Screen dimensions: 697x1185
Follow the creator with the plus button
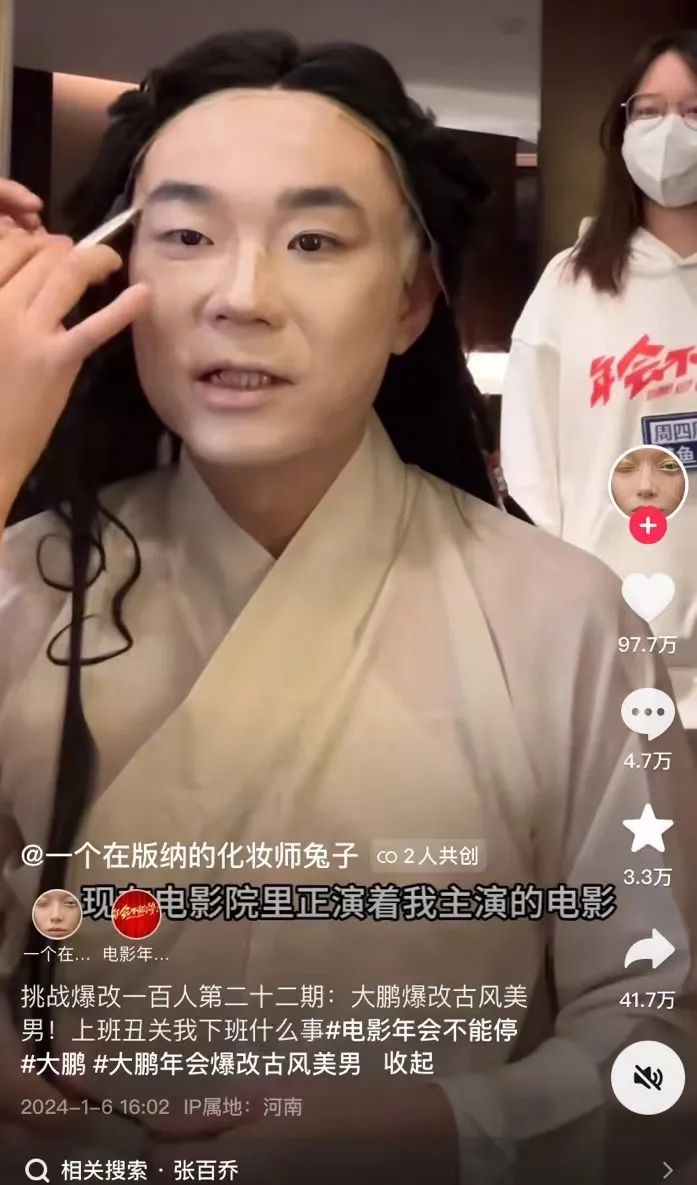tap(648, 526)
